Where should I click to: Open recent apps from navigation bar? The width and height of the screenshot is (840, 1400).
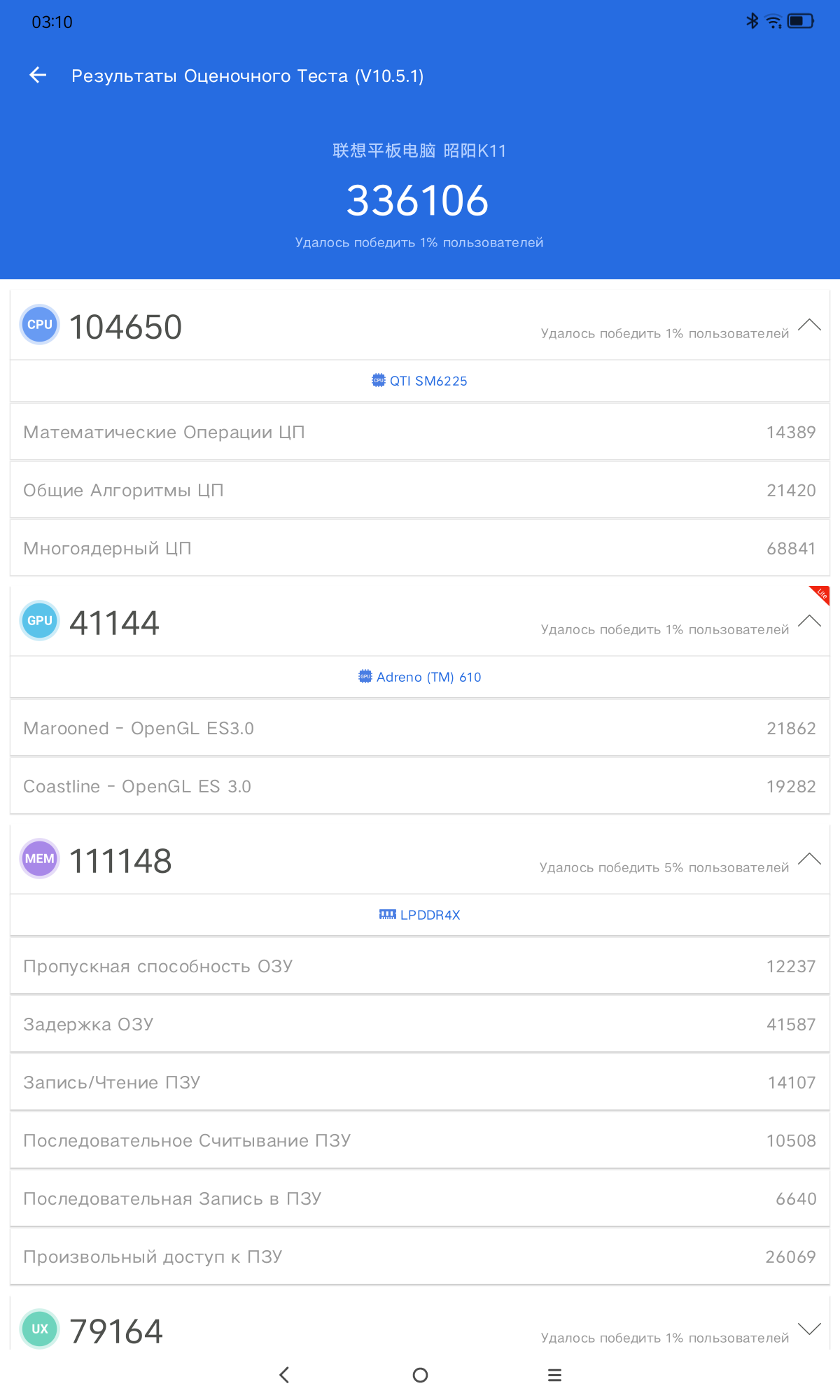coord(554,1375)
